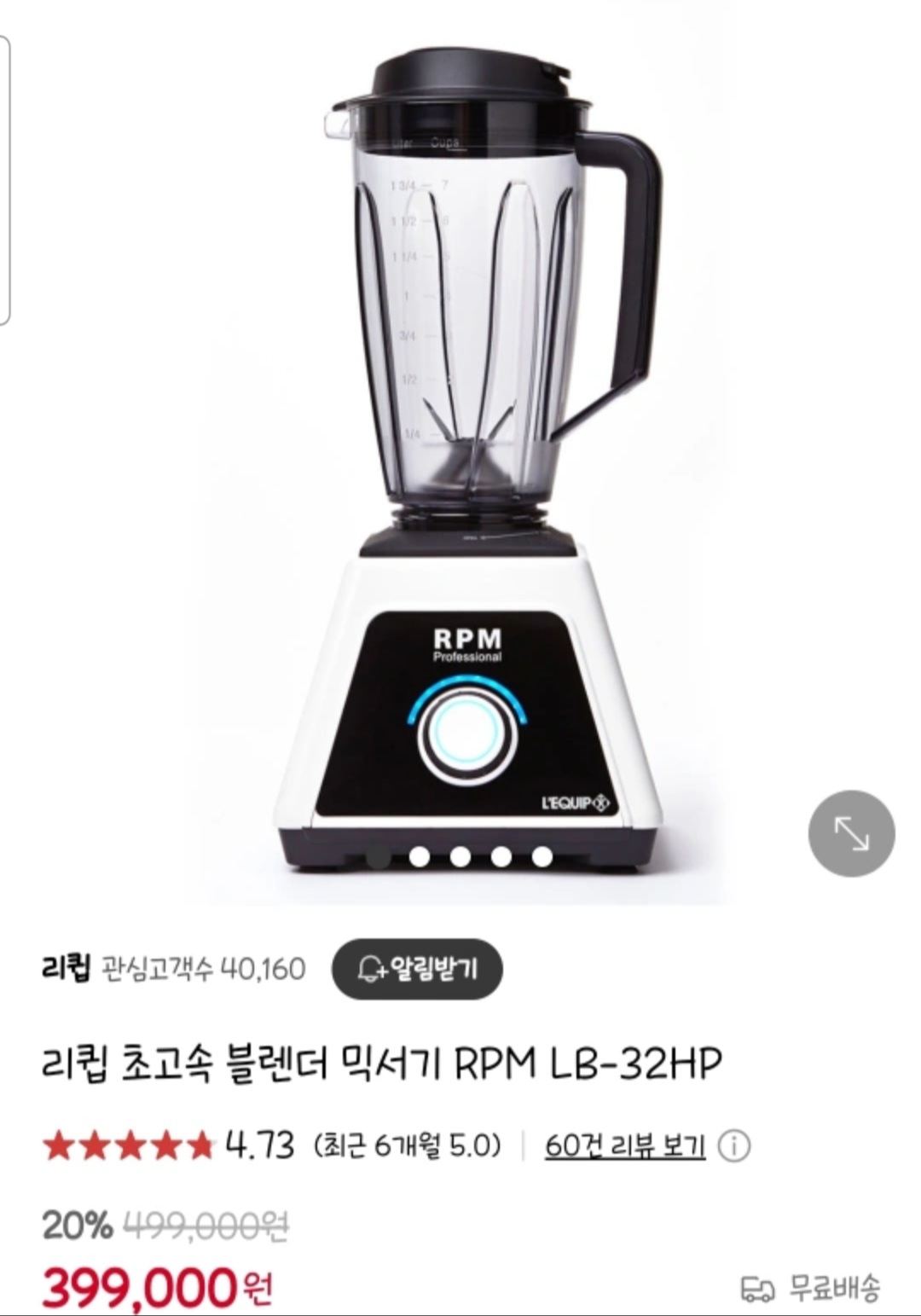The width and height of the screenshot is (921, 1316).
Task: Tap the 알림받기 notification button
Action: coord(417,969)
